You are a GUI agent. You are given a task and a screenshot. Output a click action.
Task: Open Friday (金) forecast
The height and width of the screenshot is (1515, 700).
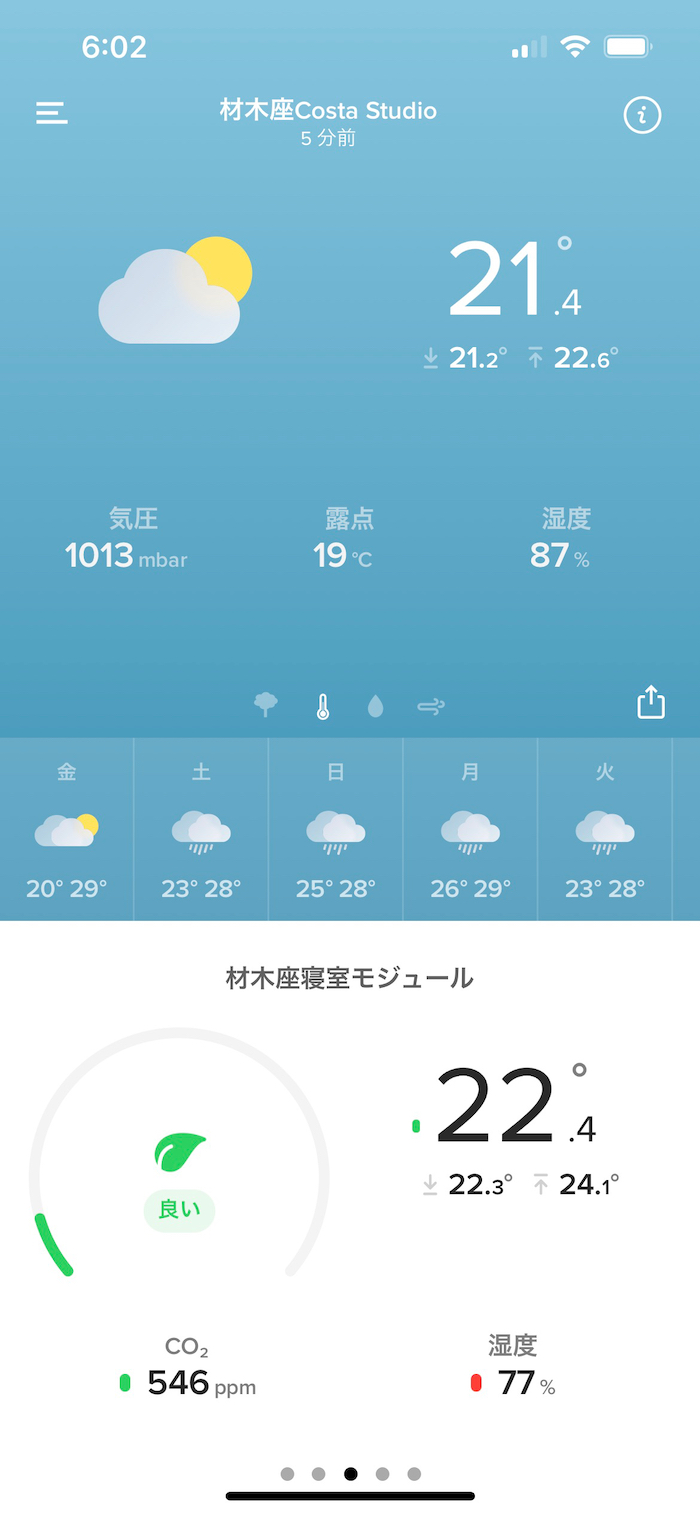click(x=67, y=829)
